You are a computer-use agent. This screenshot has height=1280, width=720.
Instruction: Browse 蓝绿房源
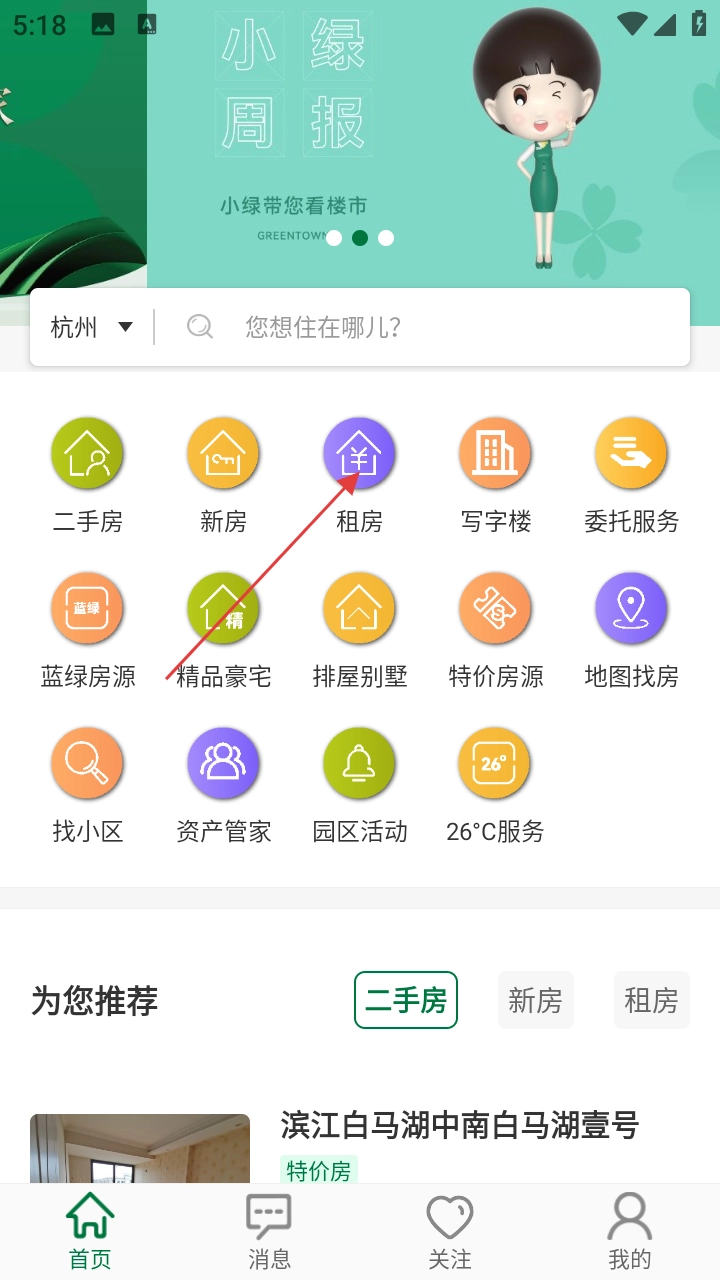[x=87, y=609]
